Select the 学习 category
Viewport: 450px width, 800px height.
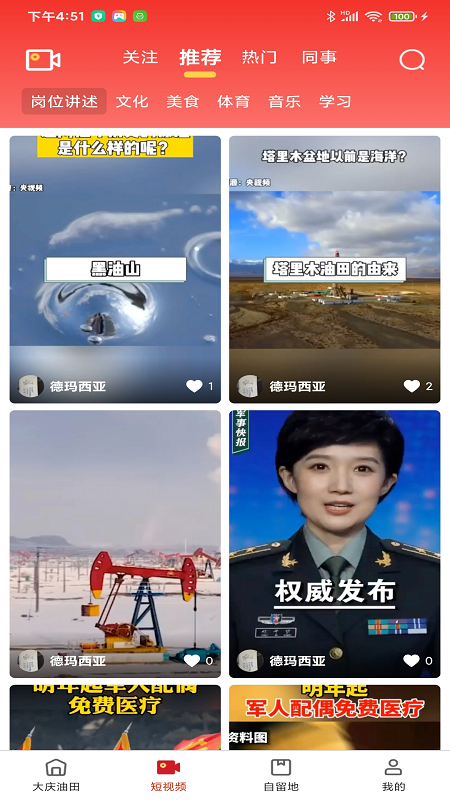pos(335,102)
